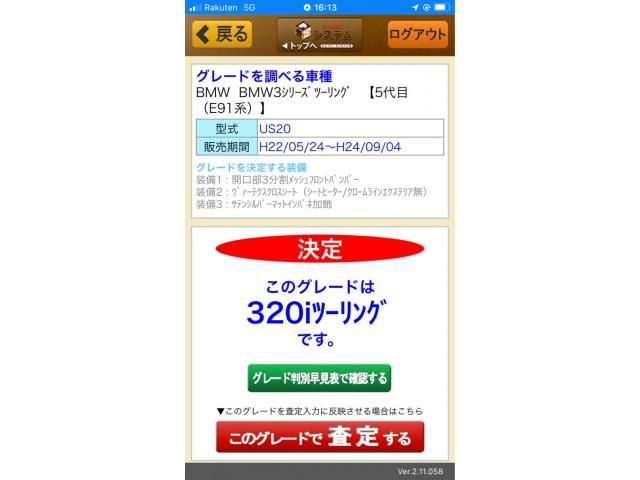640x480 pixels.
Task: Open グレード判別早見表で確認する
Action: tap(319, 378)
